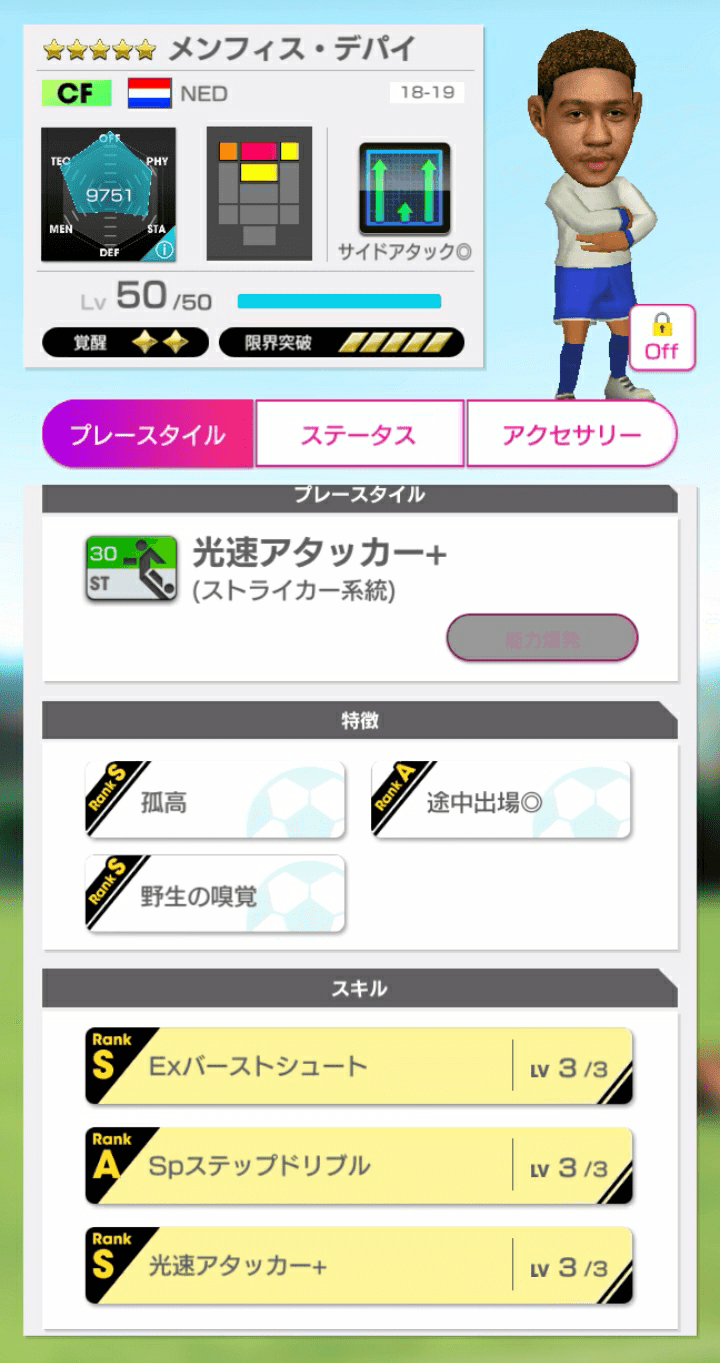Screen dimensions: 720x1363
Task: Open the 光速アタッカー+ skill row
Action: [x=359, y=1266]
